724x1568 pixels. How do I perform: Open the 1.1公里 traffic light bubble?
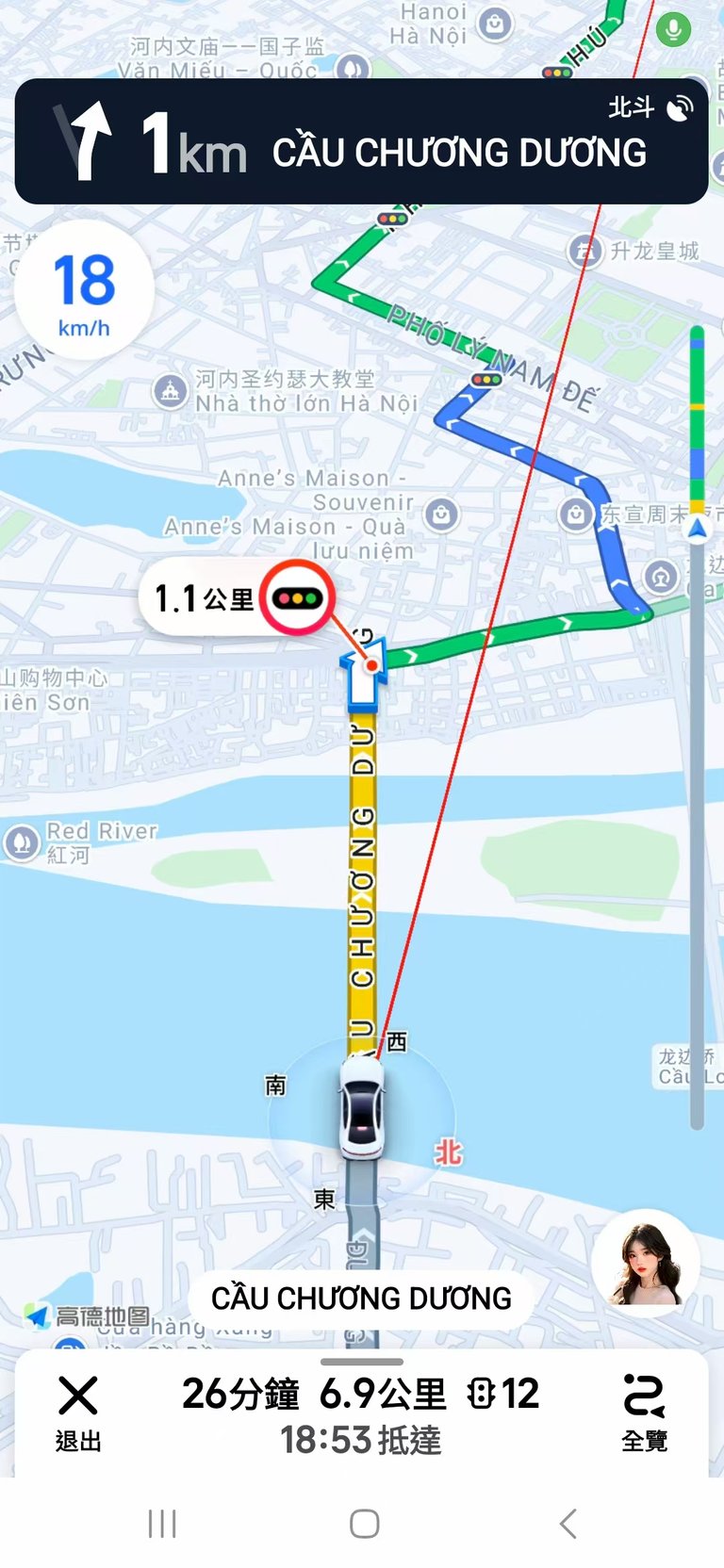pos(238,598)
